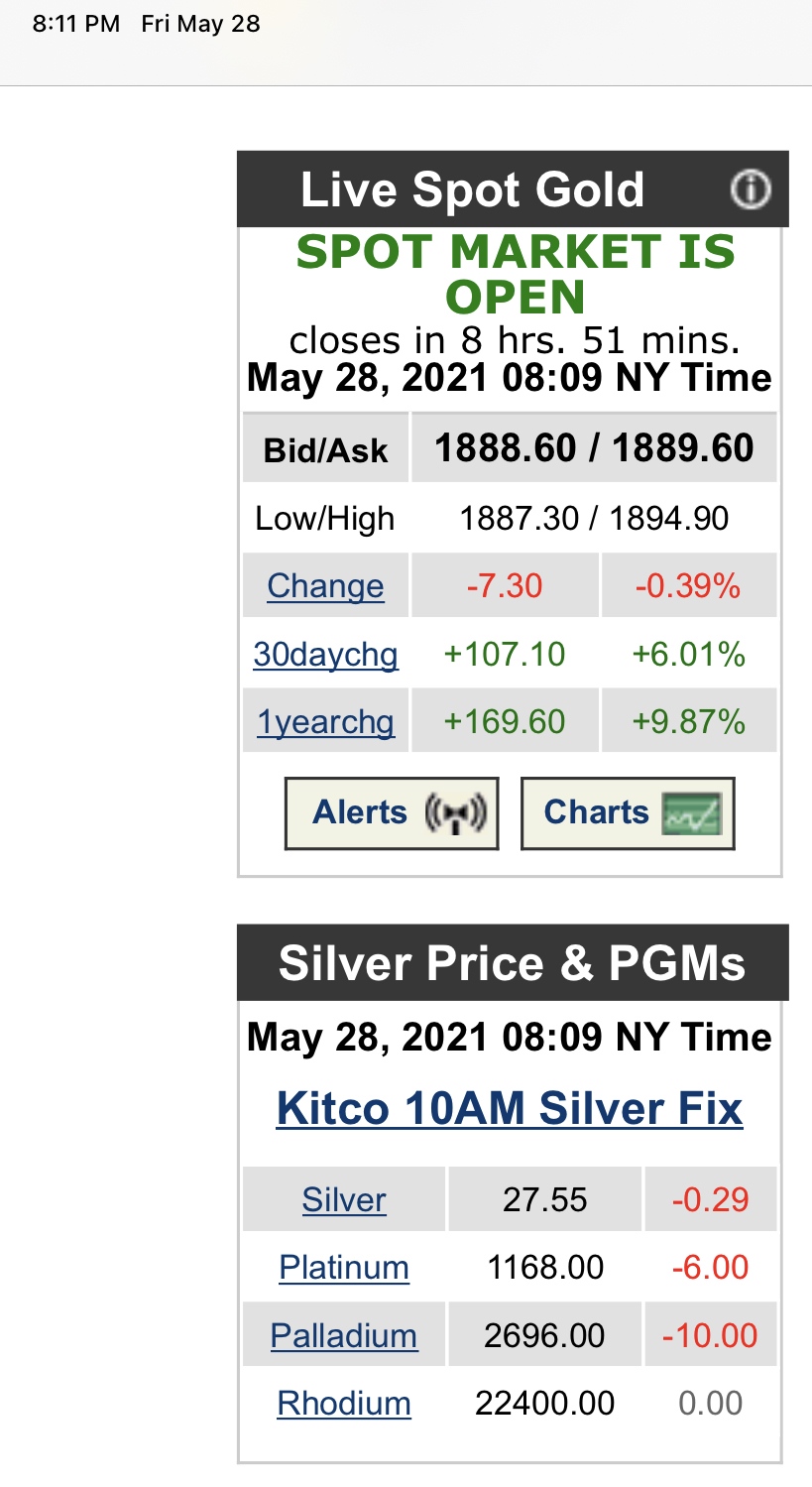Open the gold Change link
Image resolution: width=812 pixels, height=1487 pixels.
pos(325,586)
